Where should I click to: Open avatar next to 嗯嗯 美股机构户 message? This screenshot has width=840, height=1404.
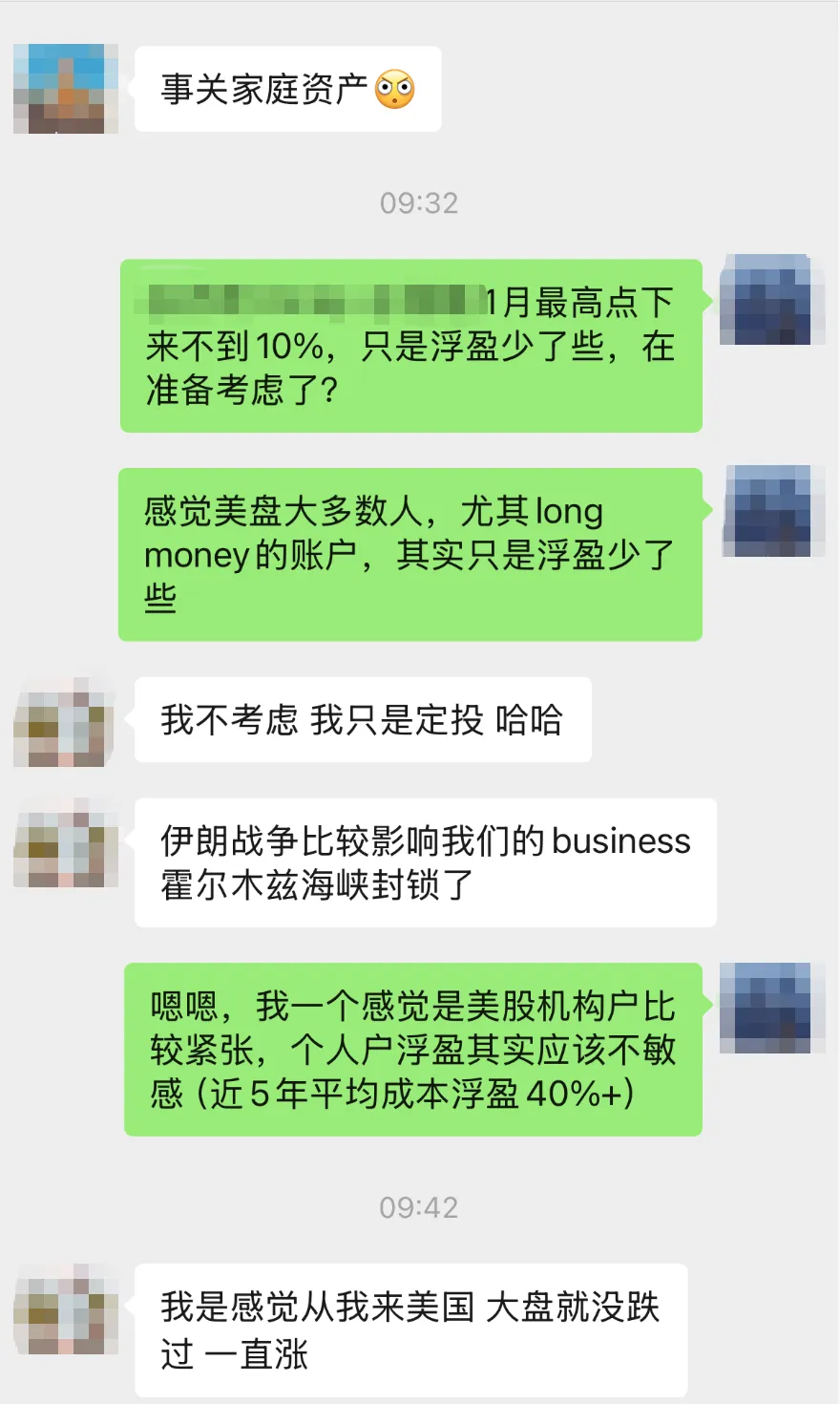coord(771,1008)
